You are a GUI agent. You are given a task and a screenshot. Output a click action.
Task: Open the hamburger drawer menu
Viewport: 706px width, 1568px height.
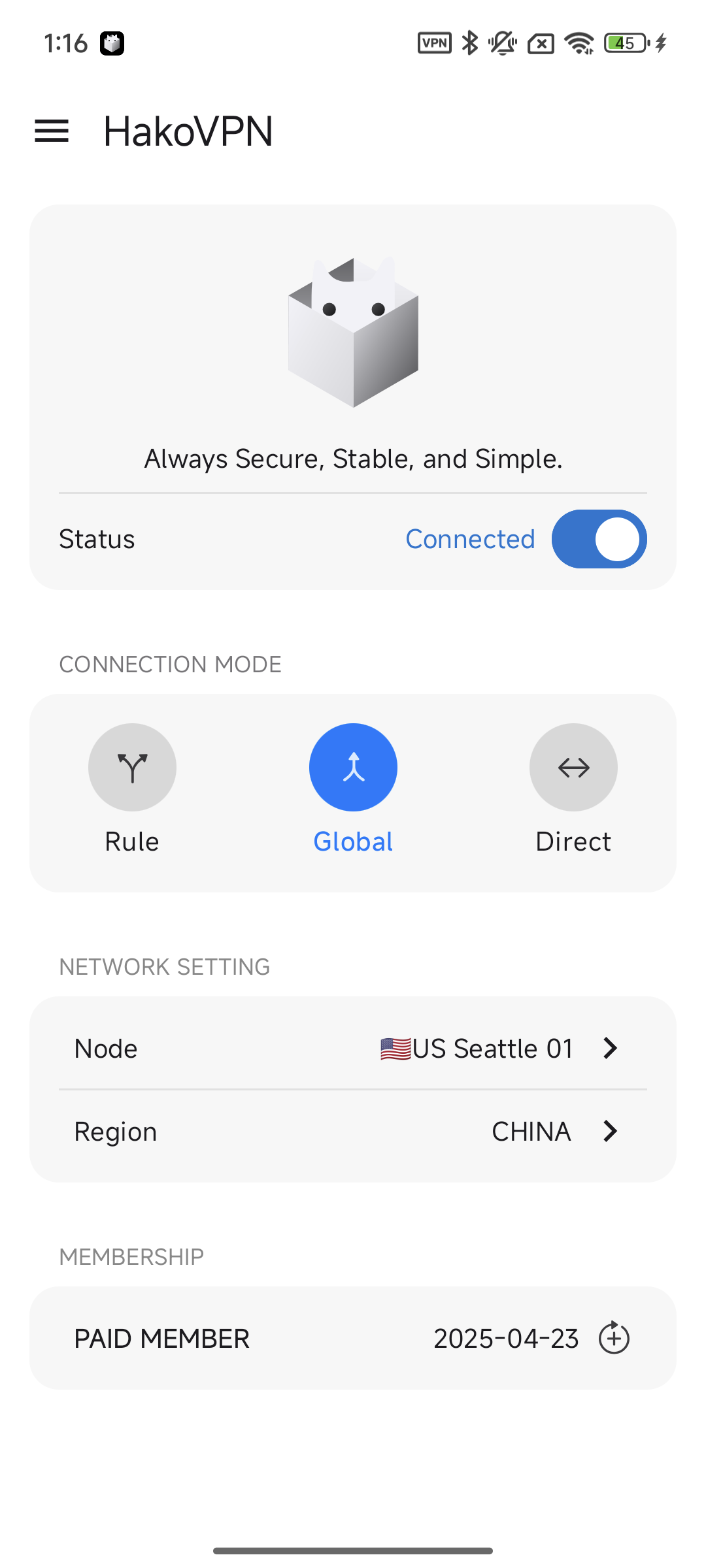(52, 131)
